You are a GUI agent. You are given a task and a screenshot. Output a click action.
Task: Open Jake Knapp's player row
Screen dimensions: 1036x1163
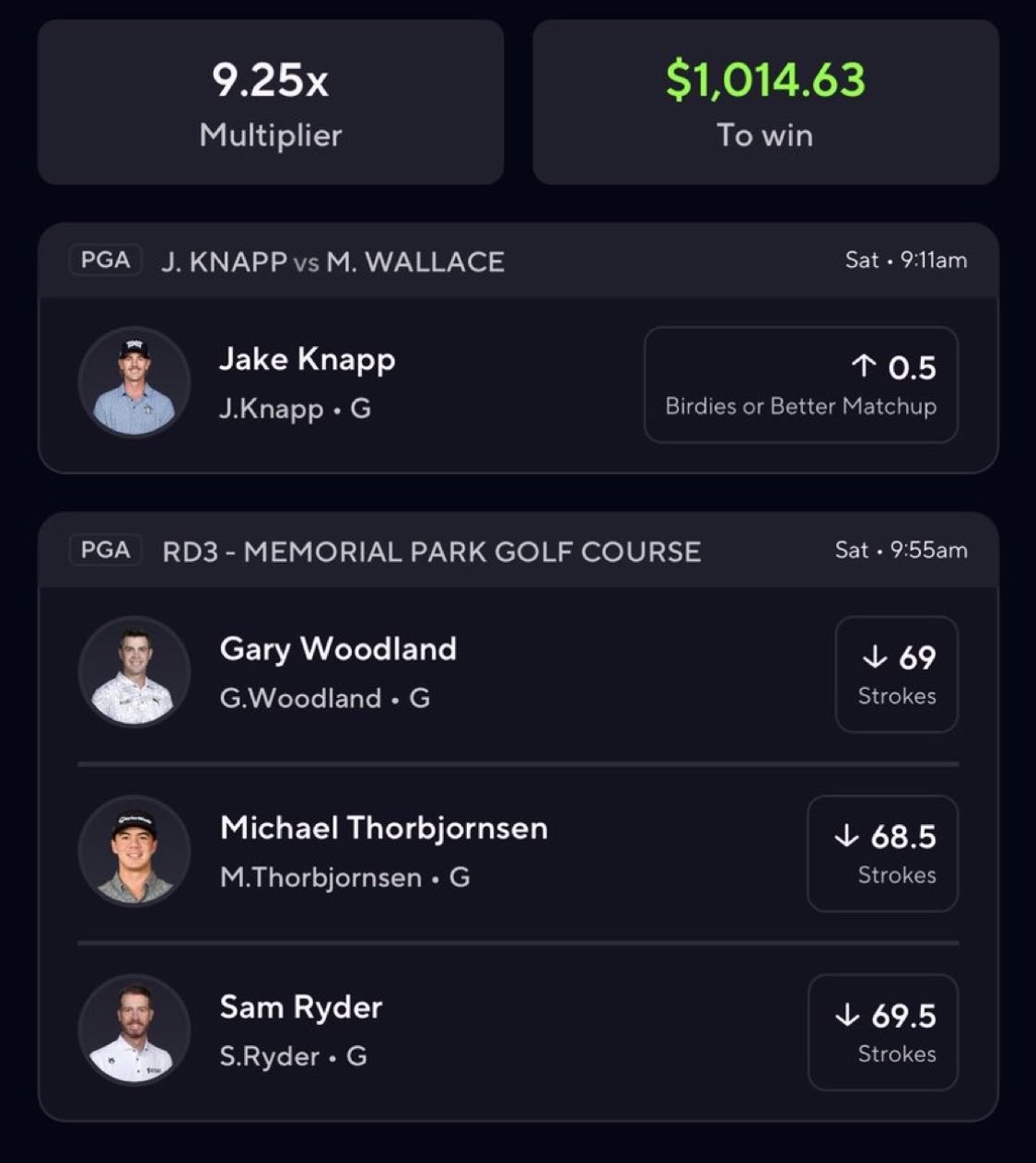(307, 382)
